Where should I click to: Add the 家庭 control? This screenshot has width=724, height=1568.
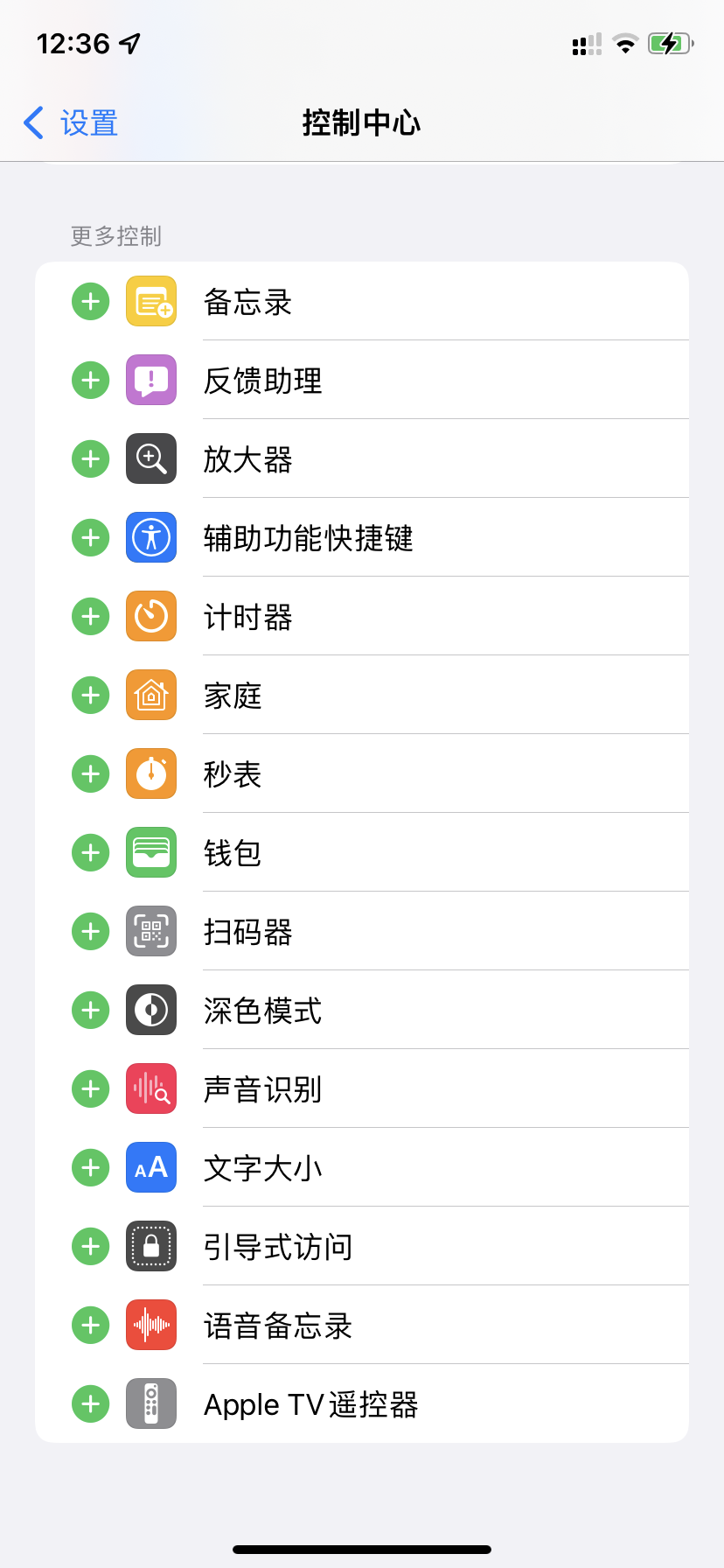point(90,696)
